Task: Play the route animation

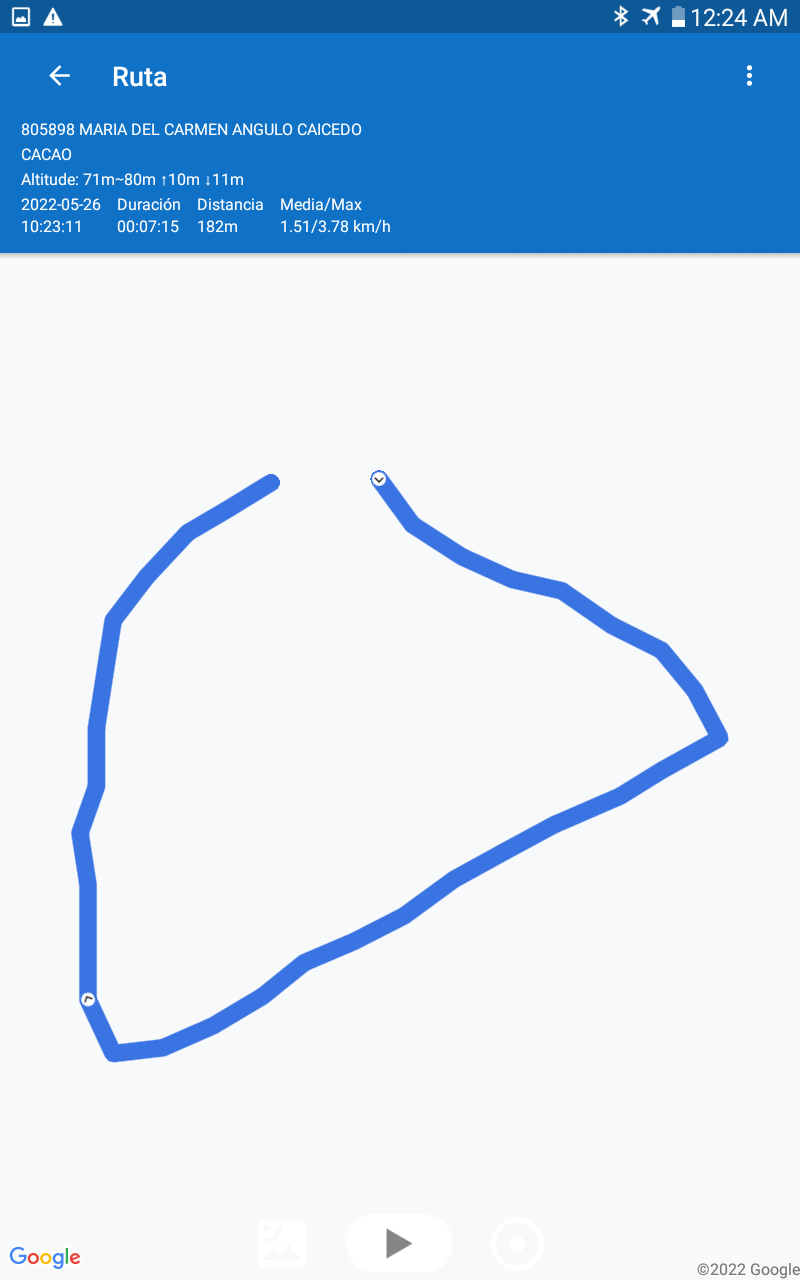Action: tap(399, 1243)
